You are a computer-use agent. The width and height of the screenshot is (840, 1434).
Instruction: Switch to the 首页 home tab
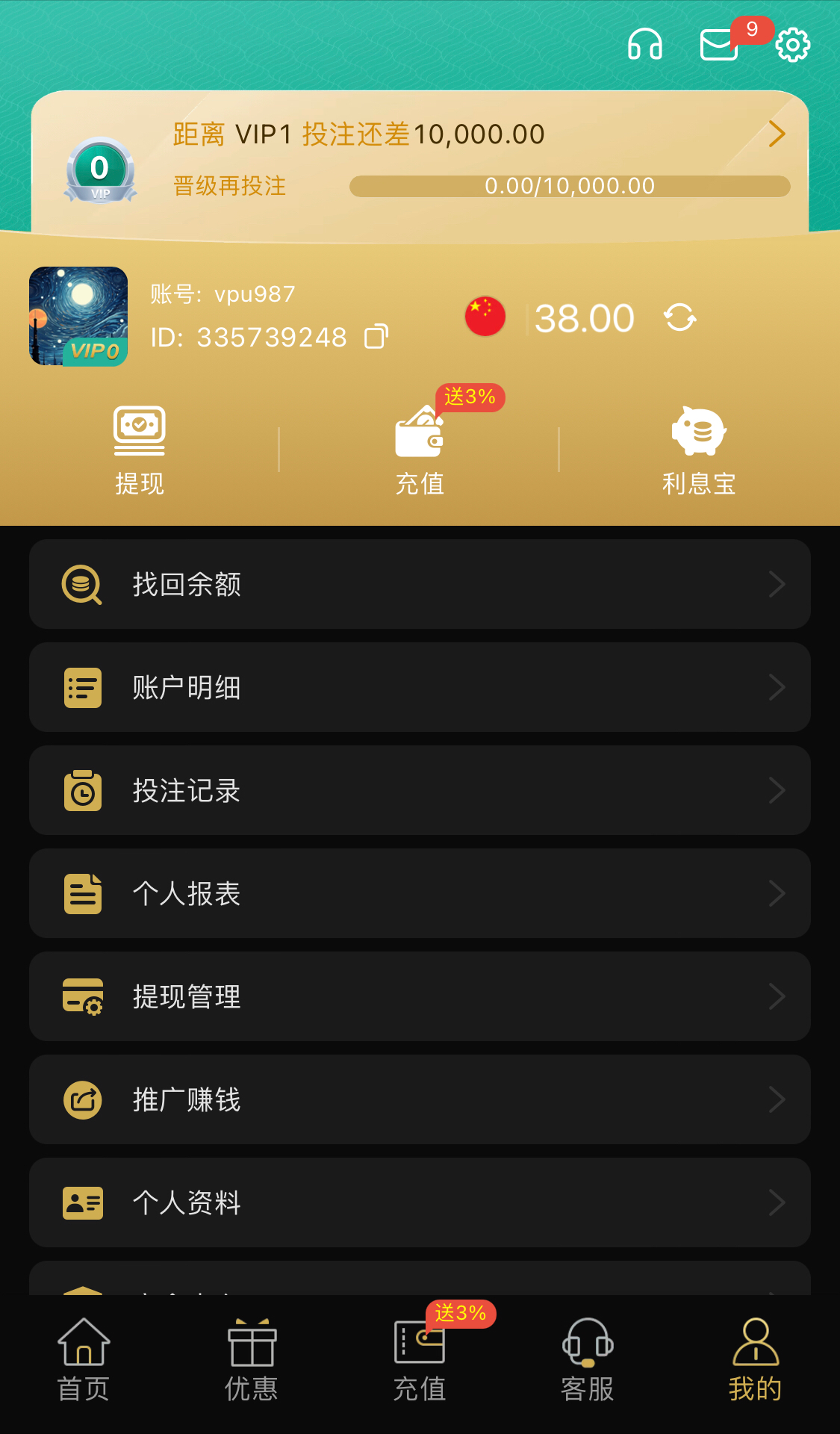point(84,1359)
